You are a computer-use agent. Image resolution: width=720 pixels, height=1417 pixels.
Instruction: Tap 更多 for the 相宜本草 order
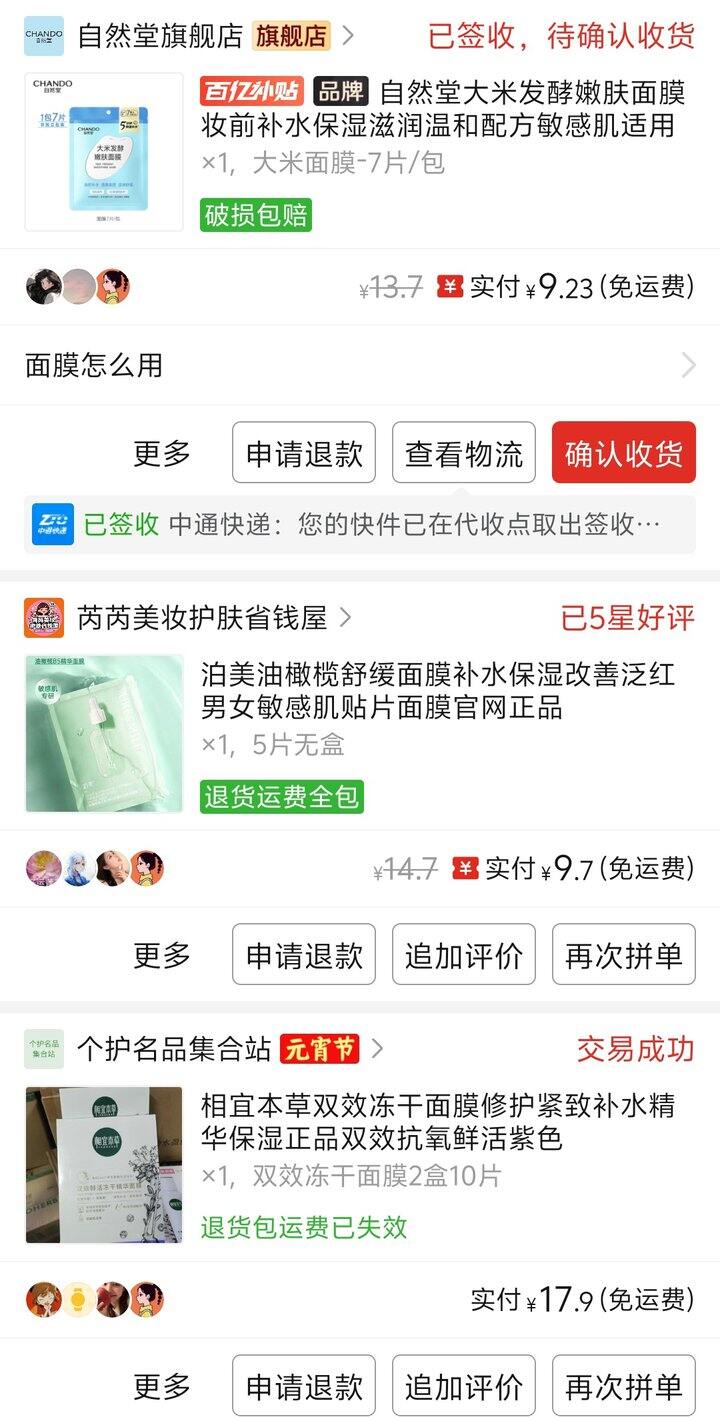[162, 1386]
